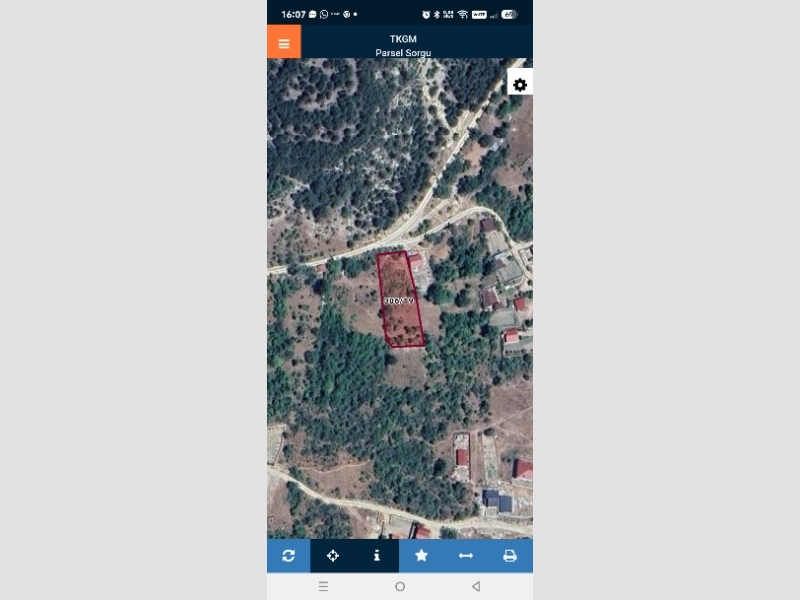This screenshot has height=600, width=800.
Task: Open map settings gear
Action: coord(520,85)
